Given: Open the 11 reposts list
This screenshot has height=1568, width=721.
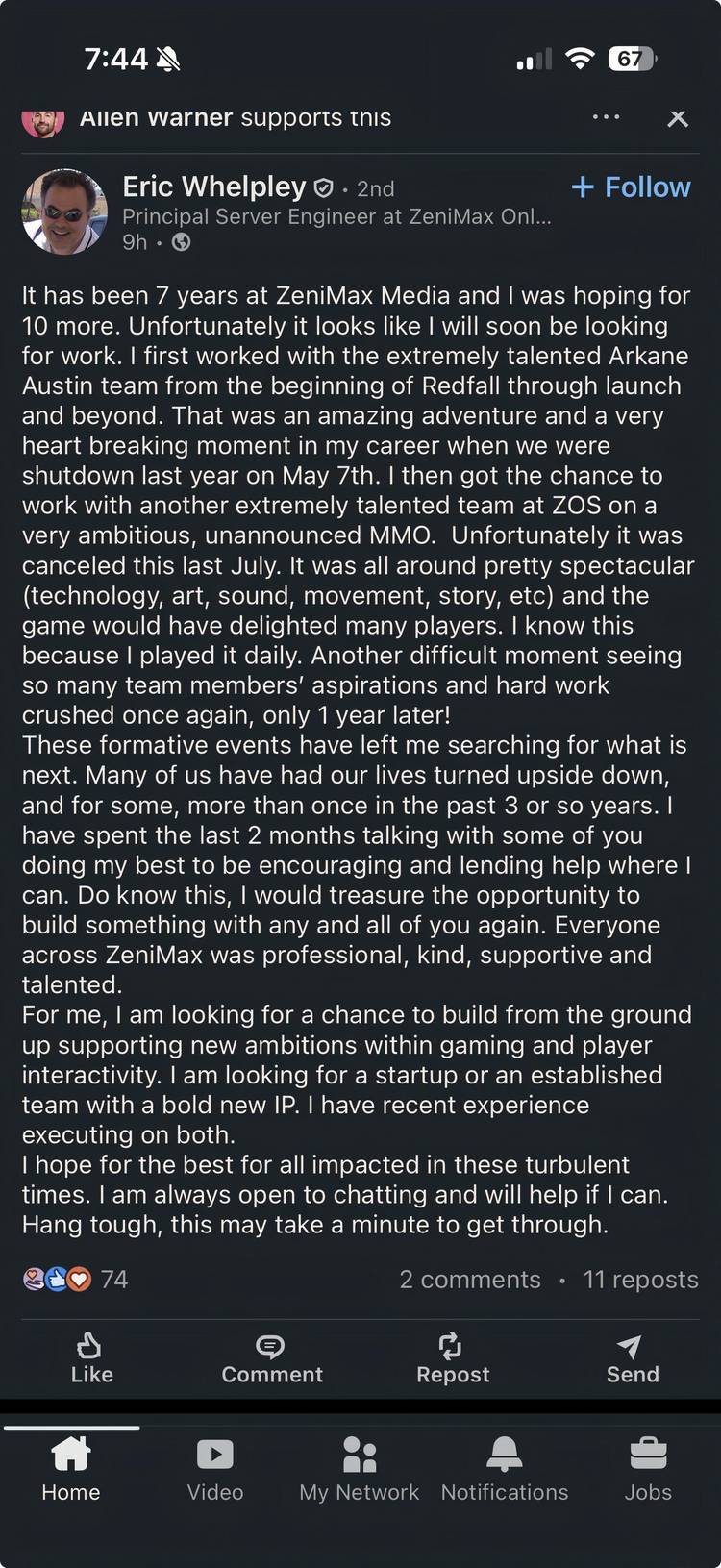Looking at the screenshot, I should click(x=639, y=1279).
